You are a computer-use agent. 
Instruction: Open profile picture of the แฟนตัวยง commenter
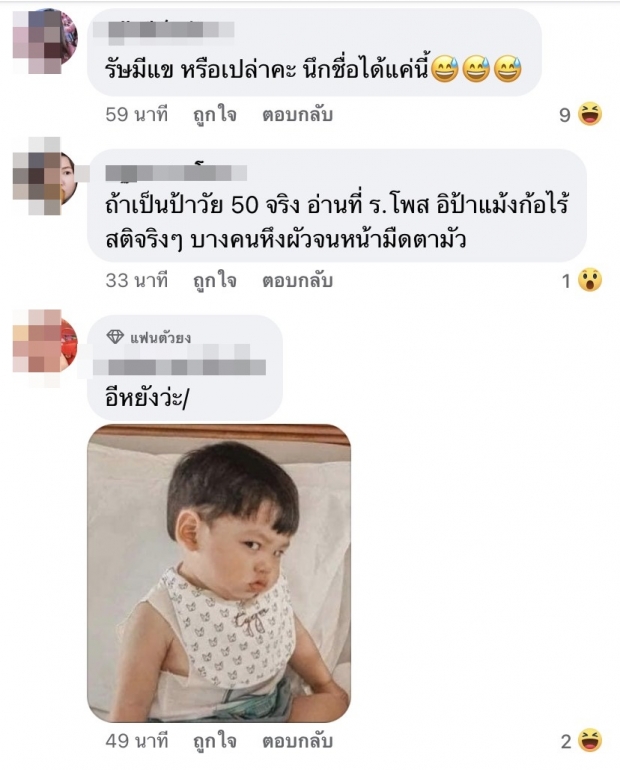[45, 342]
